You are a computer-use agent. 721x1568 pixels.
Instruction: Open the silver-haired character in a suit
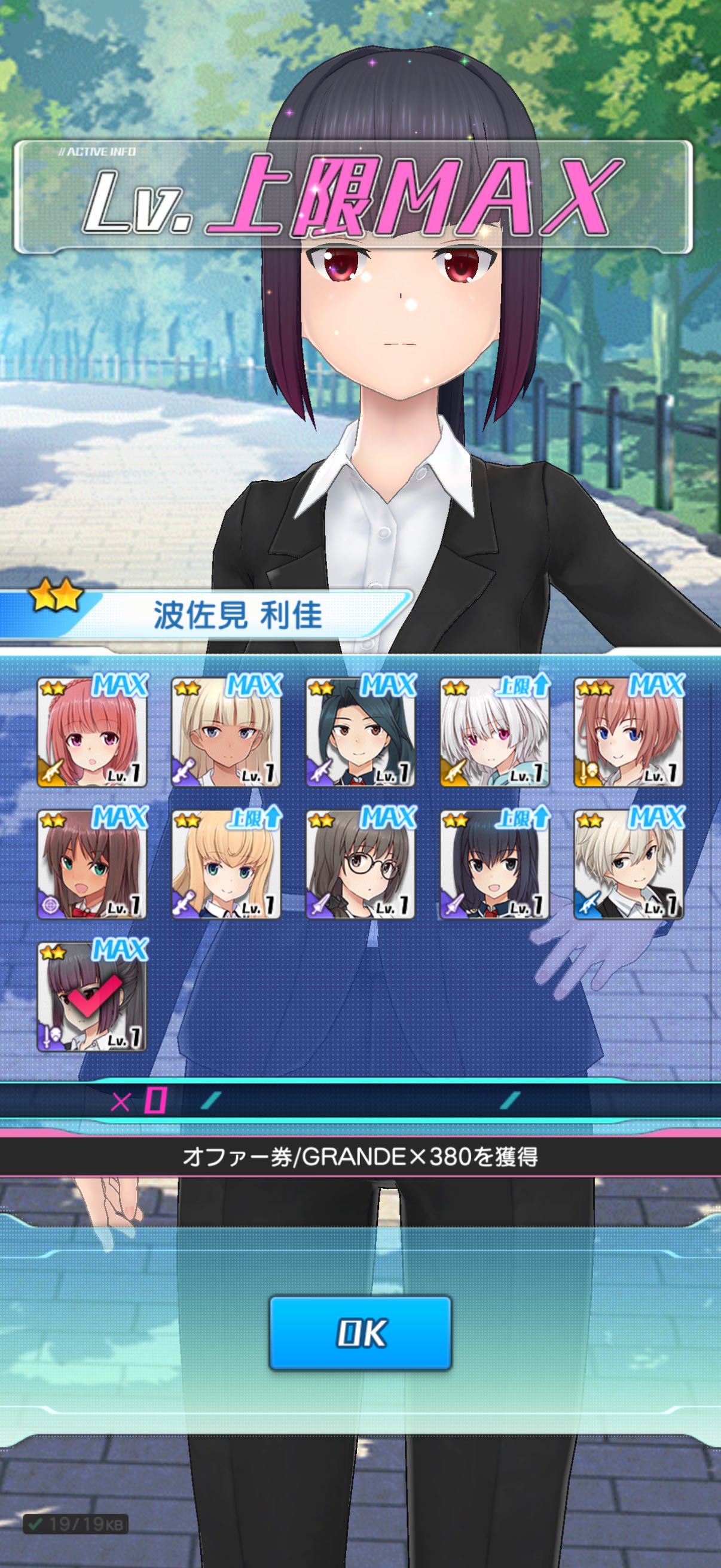628,864
